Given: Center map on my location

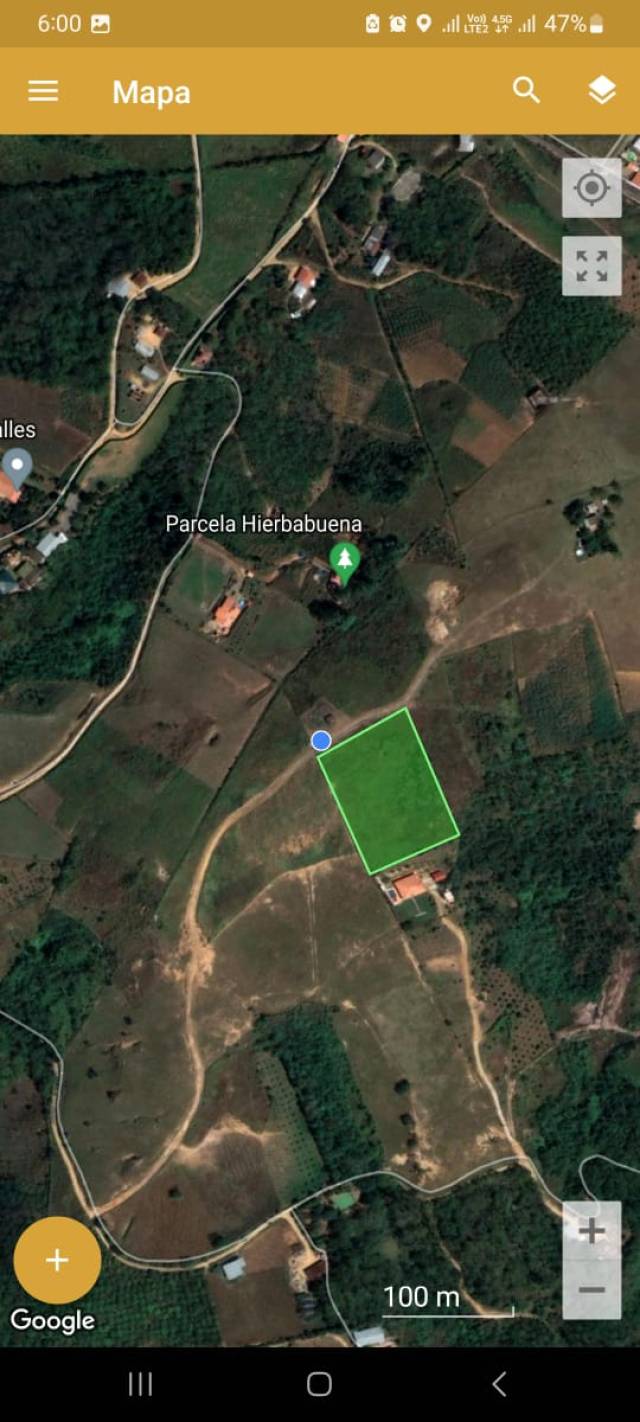Looking at the screenshot, I should tap(592, 188).
